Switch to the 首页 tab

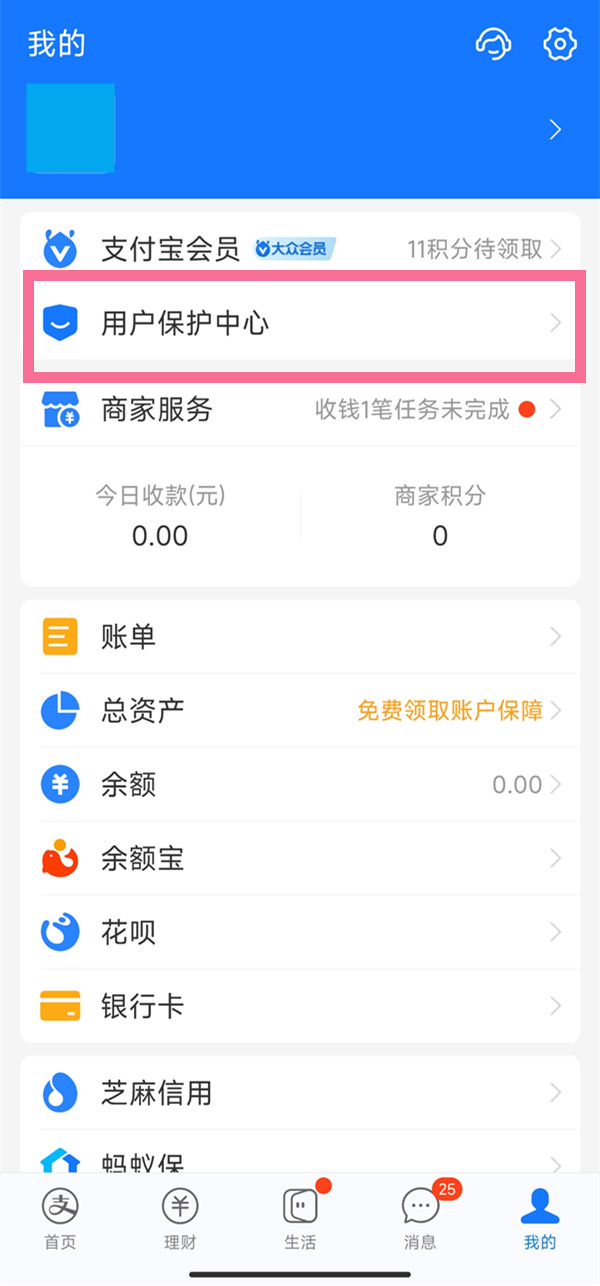pos(60,1220)
